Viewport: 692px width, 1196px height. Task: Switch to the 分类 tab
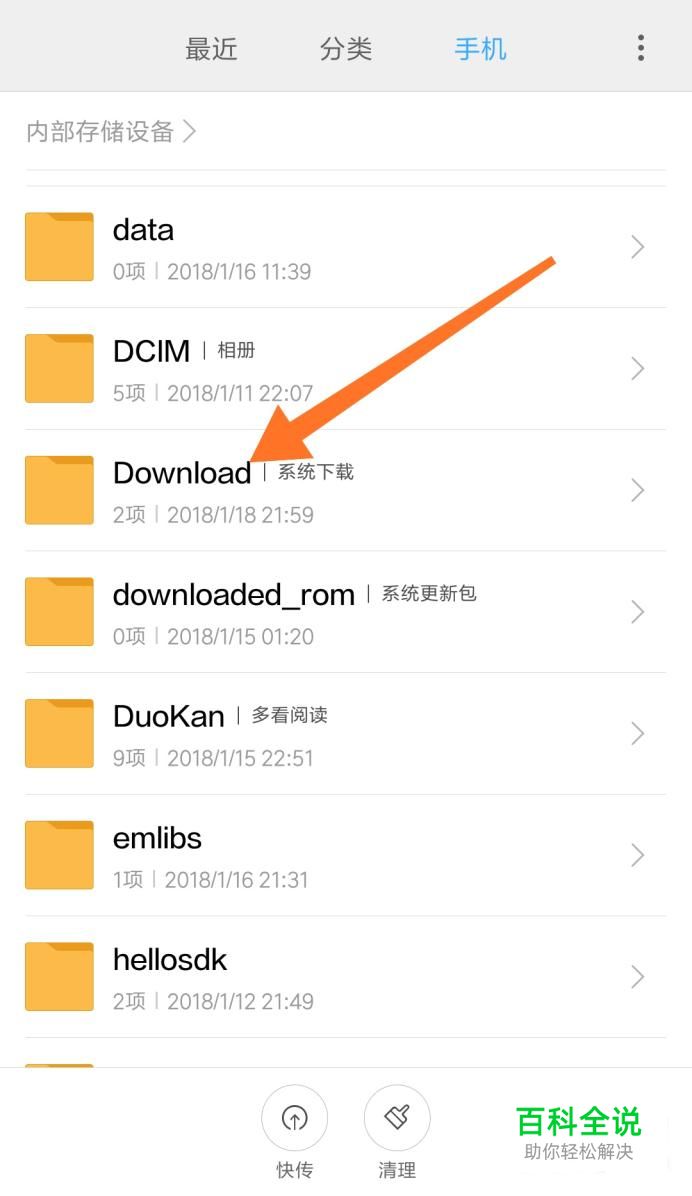(346, 49)
